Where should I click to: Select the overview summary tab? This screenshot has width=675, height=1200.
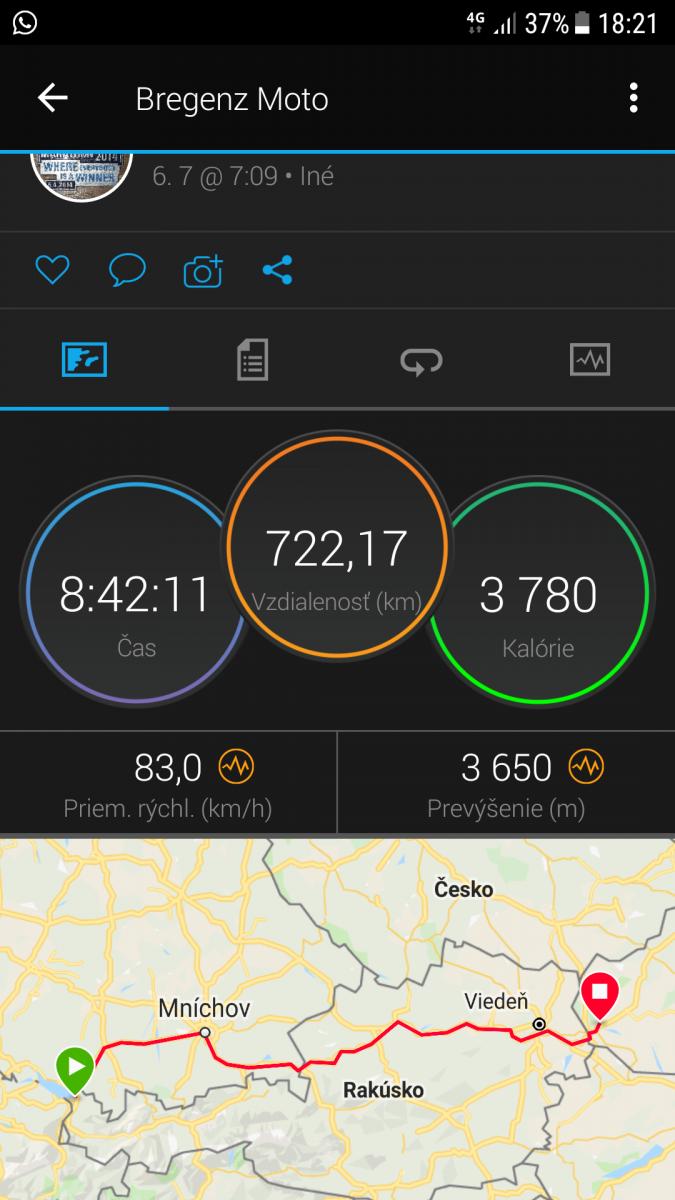pos(84,360)
